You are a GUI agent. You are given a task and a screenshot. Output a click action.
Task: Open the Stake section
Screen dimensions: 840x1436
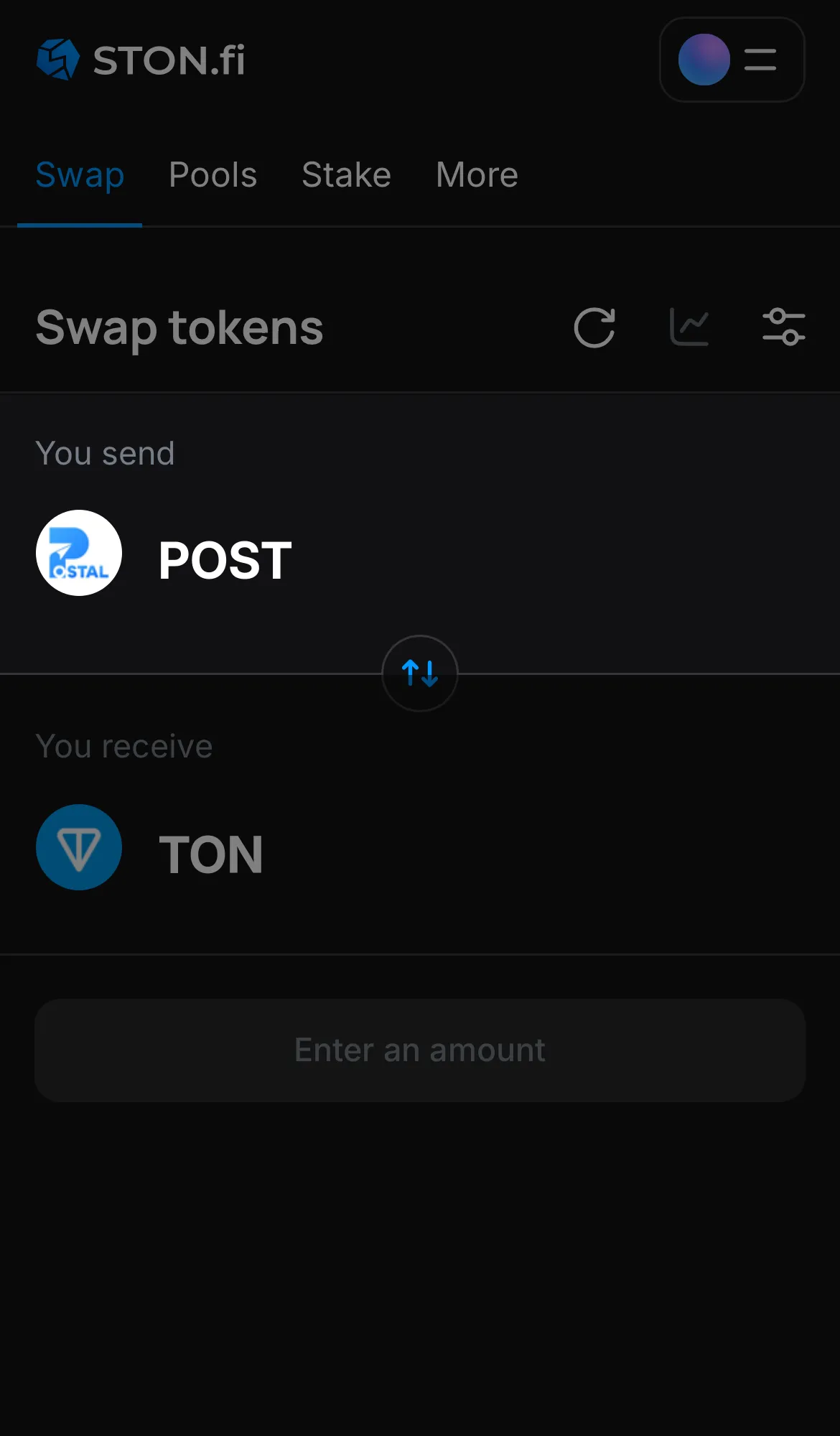346,175
